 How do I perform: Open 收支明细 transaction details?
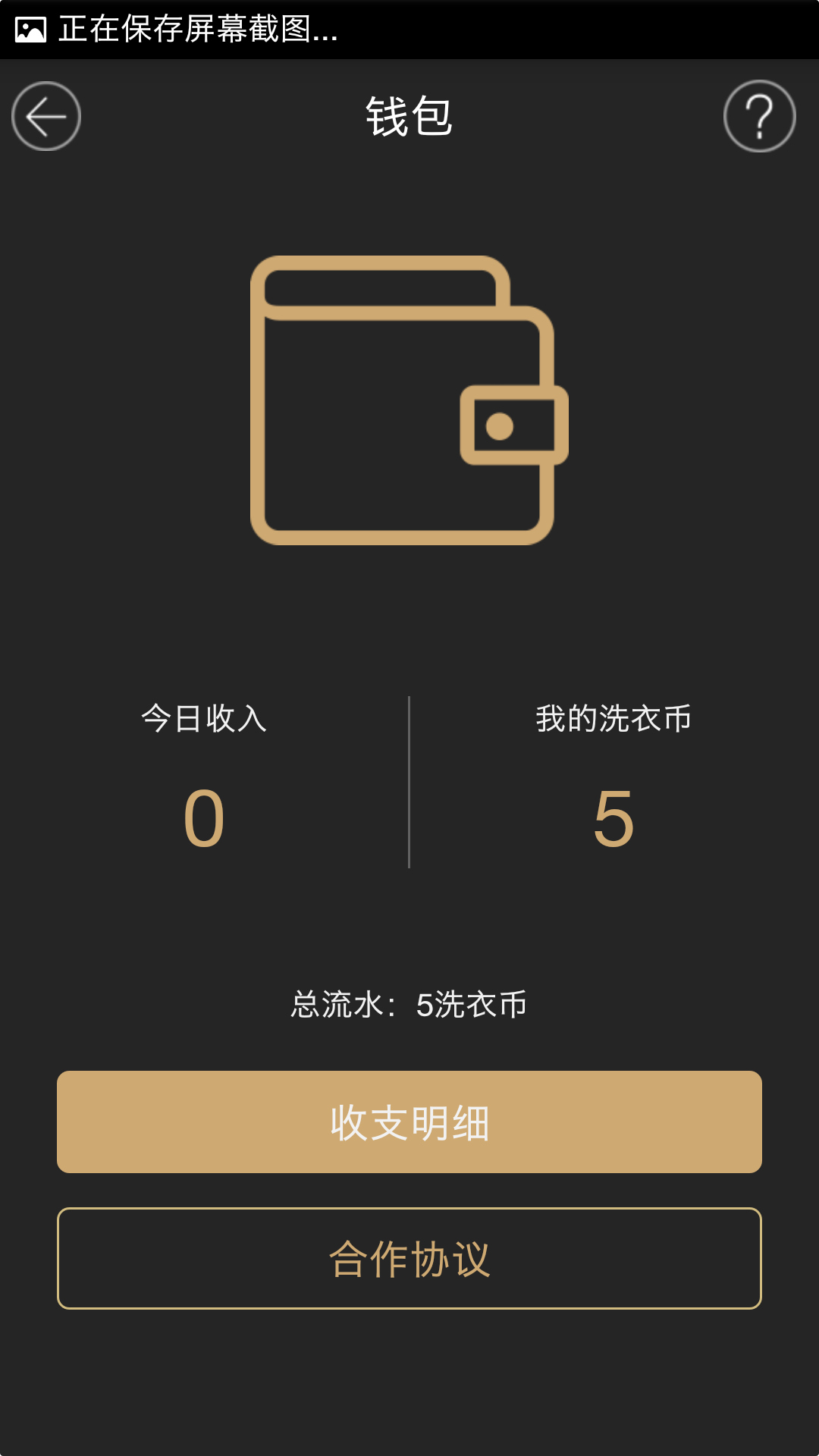tap(409, 1122)
